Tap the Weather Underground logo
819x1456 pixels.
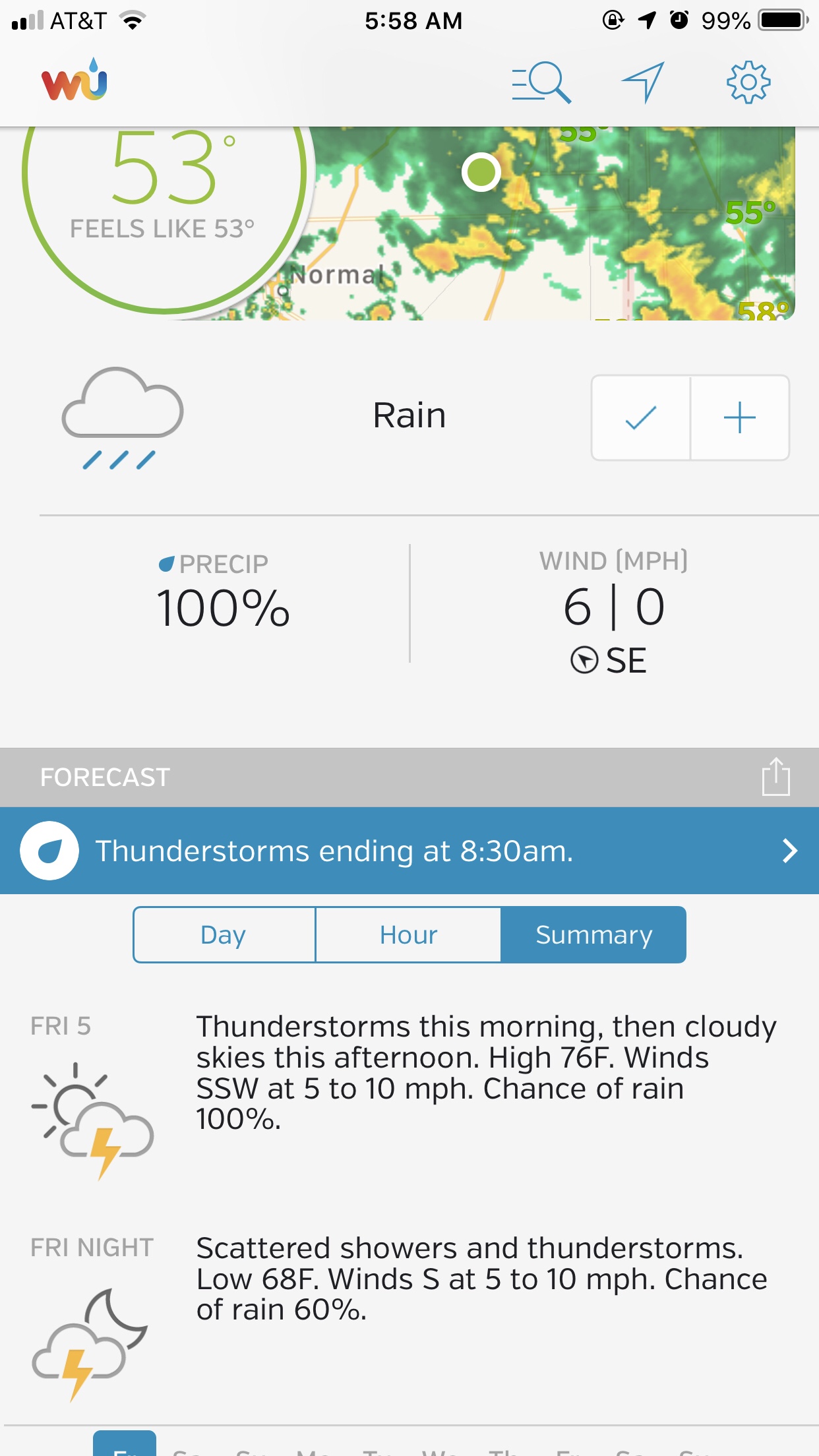click(x=75, y=80)
